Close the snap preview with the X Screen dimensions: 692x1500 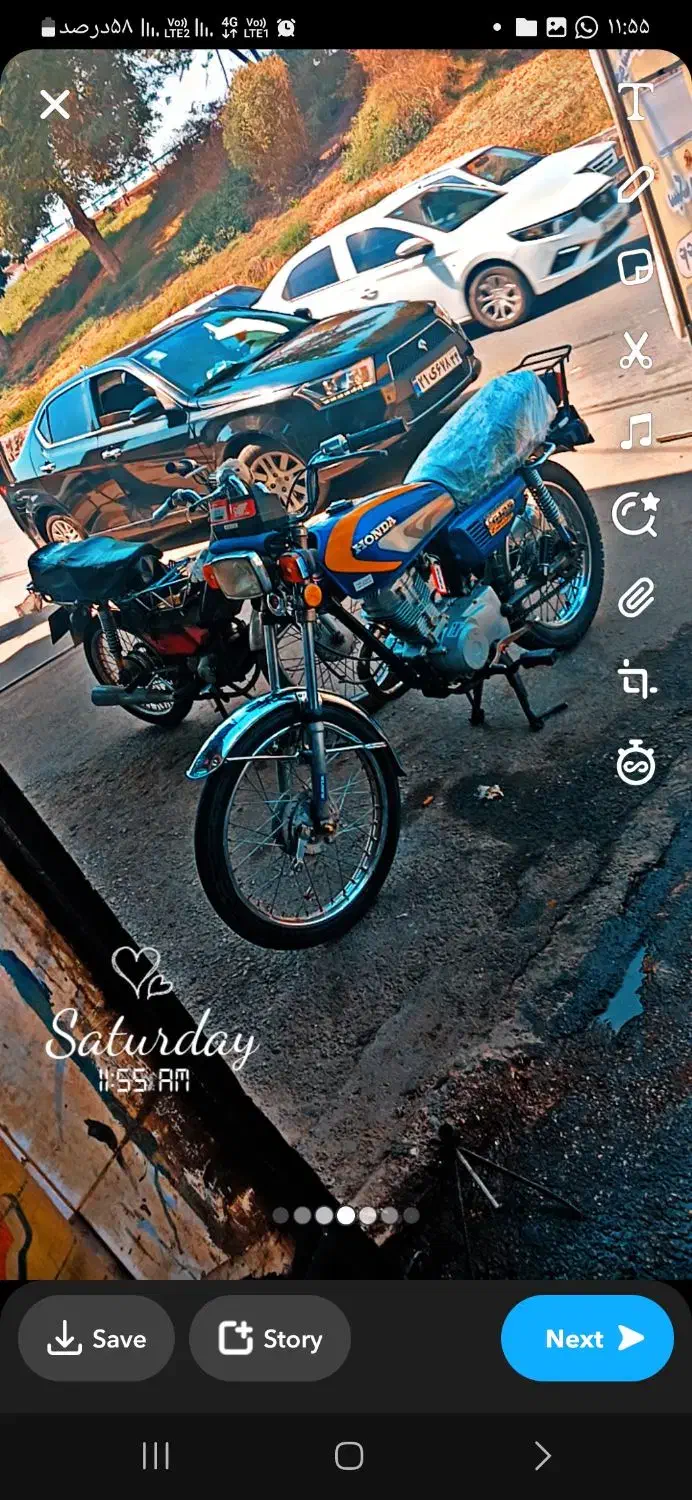(x=55, y=104)
